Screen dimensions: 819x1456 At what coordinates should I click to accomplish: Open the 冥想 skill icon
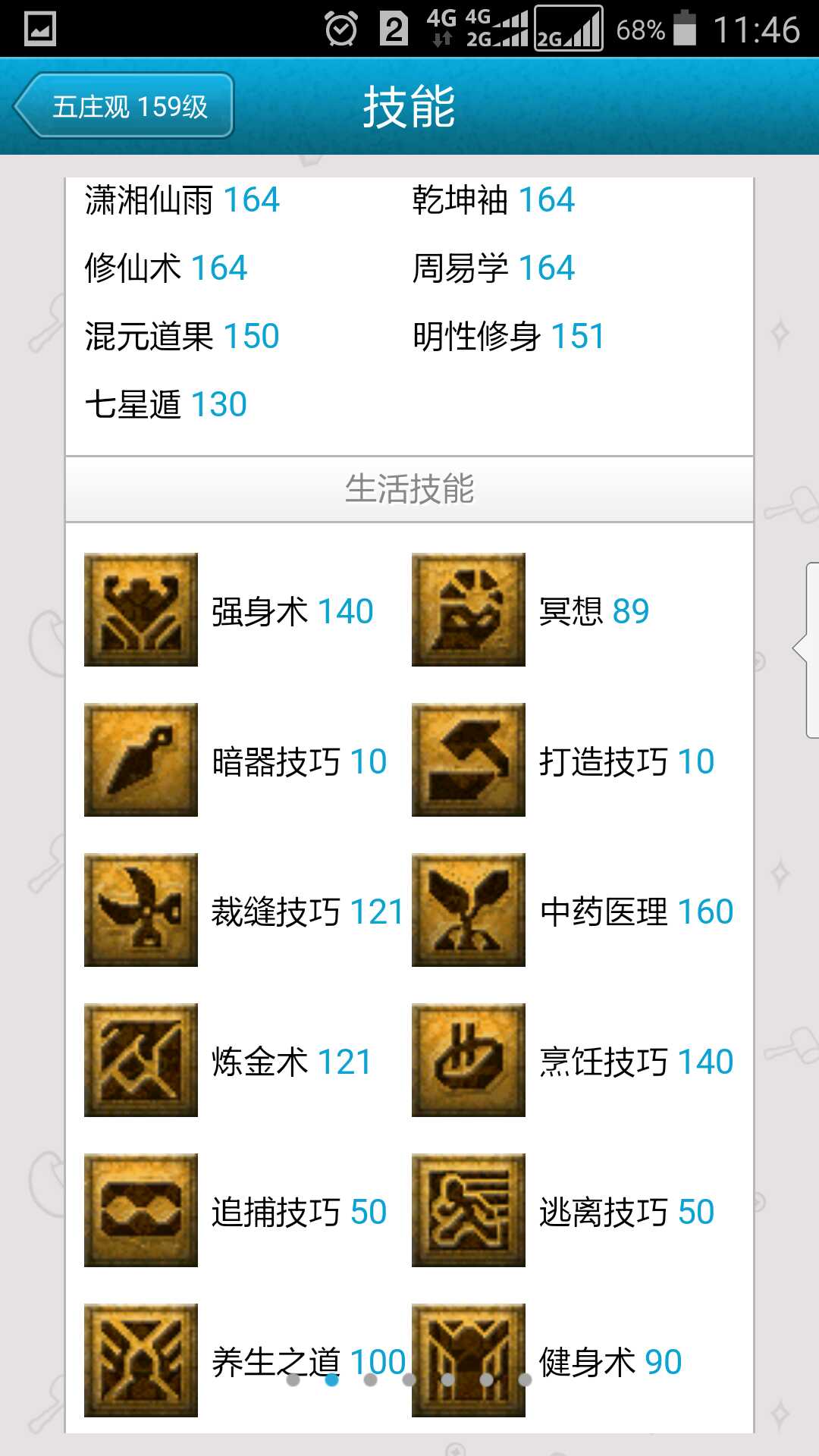pos(468,610)
